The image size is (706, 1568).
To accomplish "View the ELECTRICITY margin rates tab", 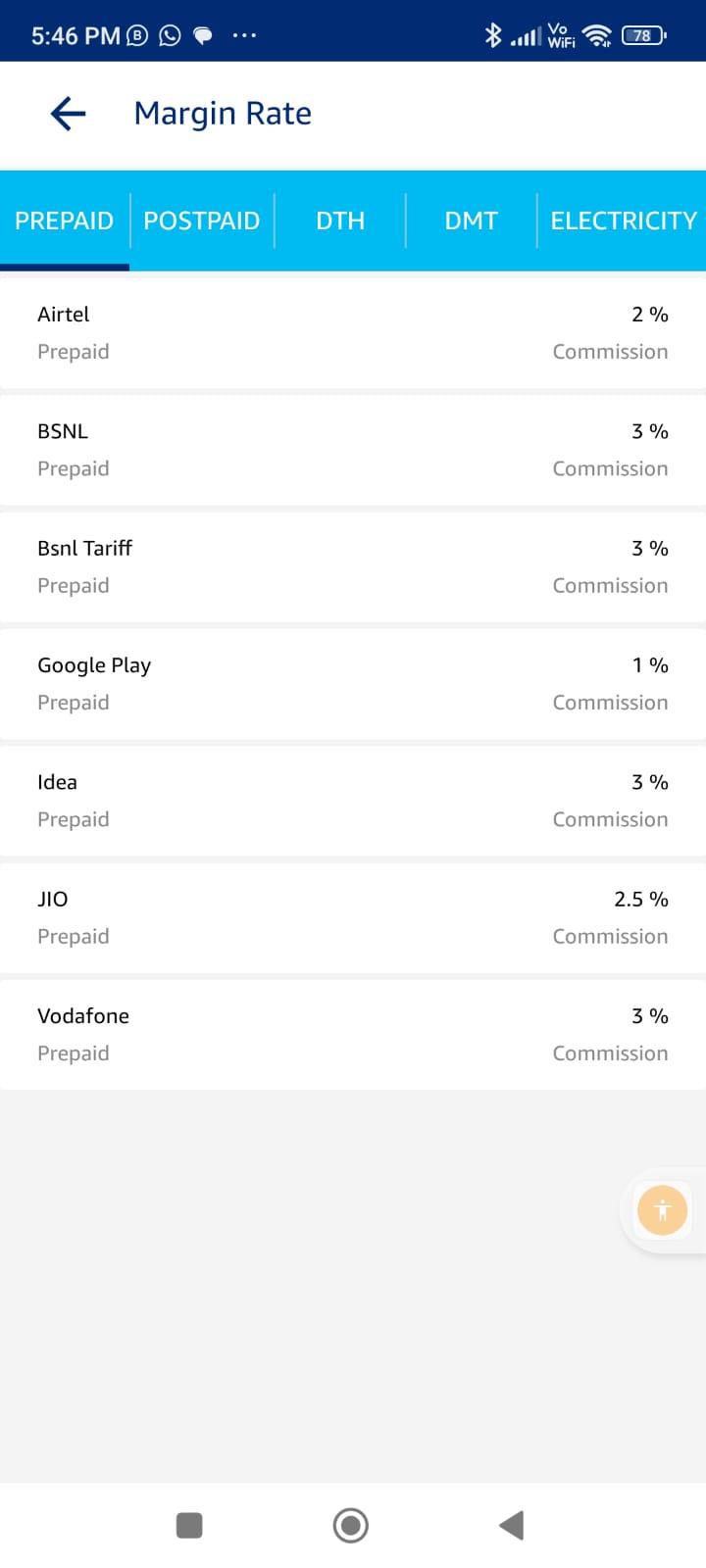I will (x=624, y=220).
